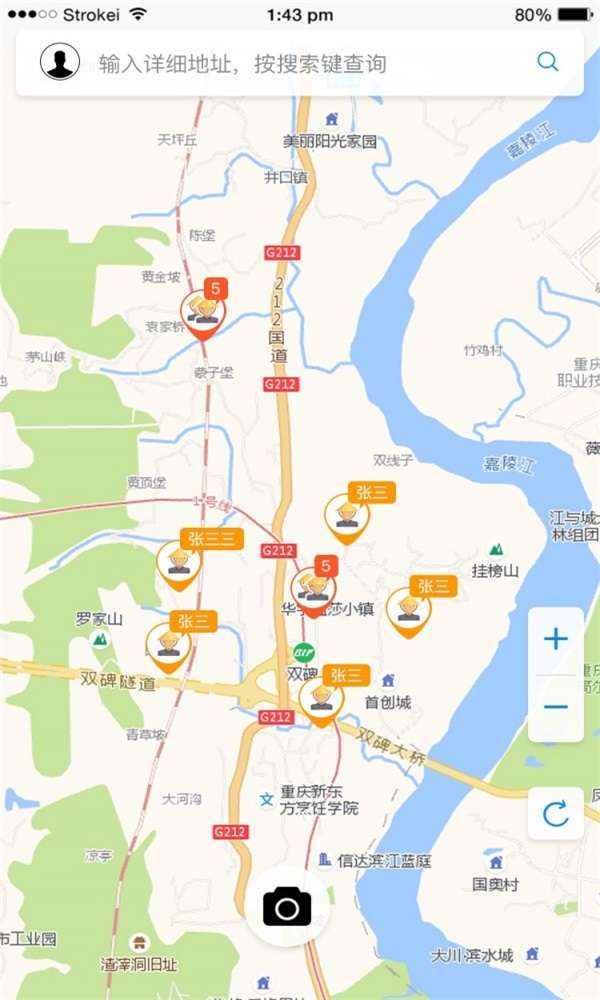Open the cluster marker near 袁家桥
Viewport: 600px width, 1000px height.
204,313
